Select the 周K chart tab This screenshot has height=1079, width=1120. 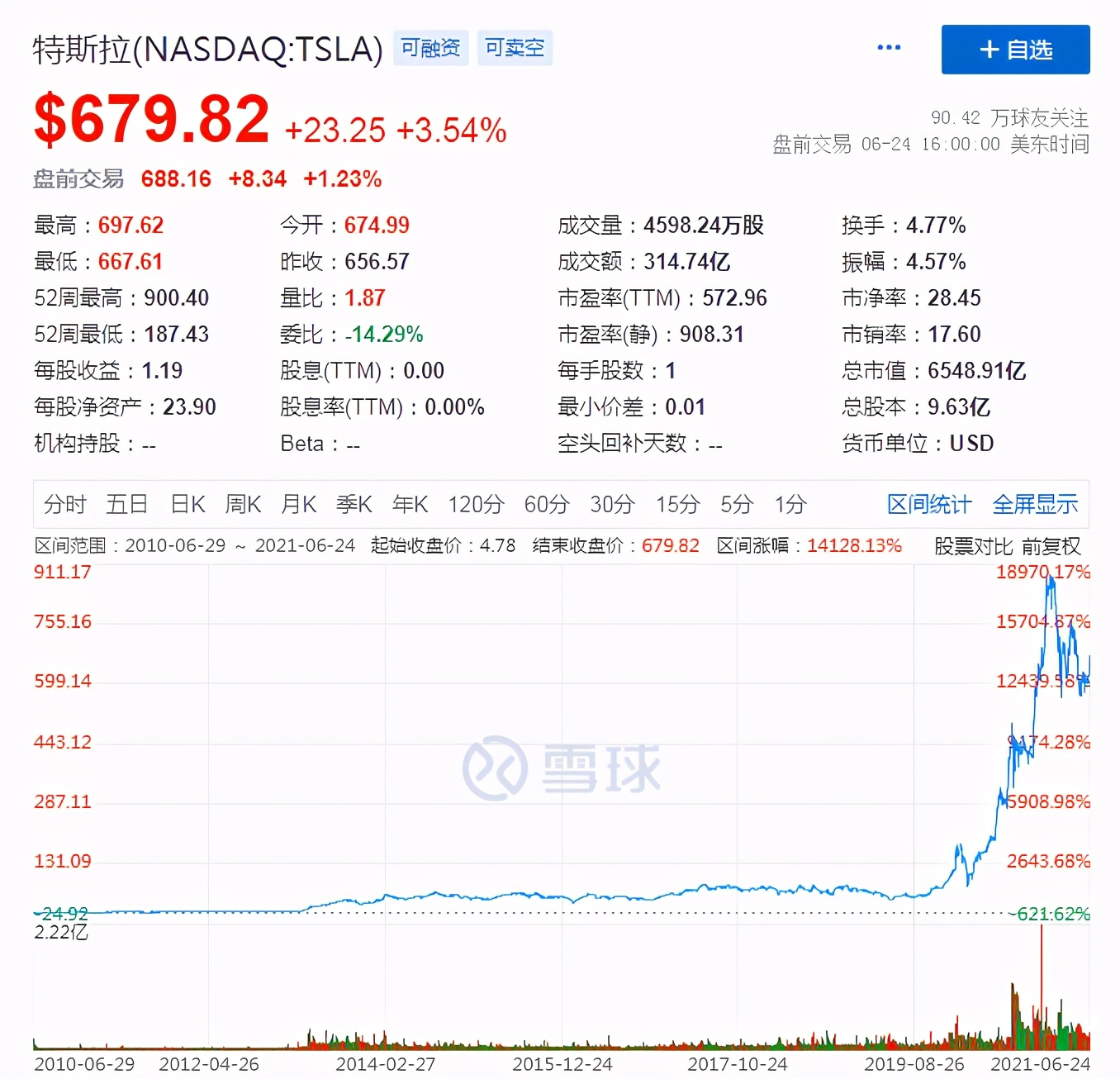tap(243, 504)
